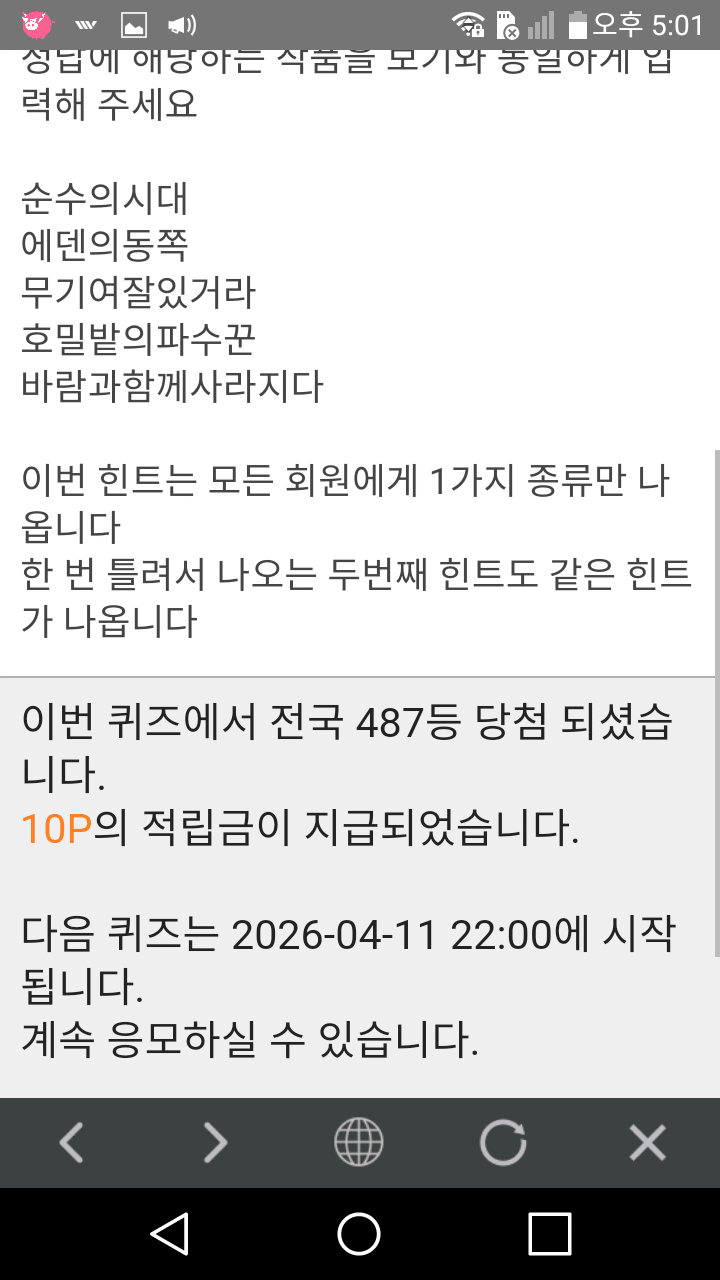This screenshot has height=1280, width=720.
Task: Go back to the previous web page
Action: point(71,1142)
